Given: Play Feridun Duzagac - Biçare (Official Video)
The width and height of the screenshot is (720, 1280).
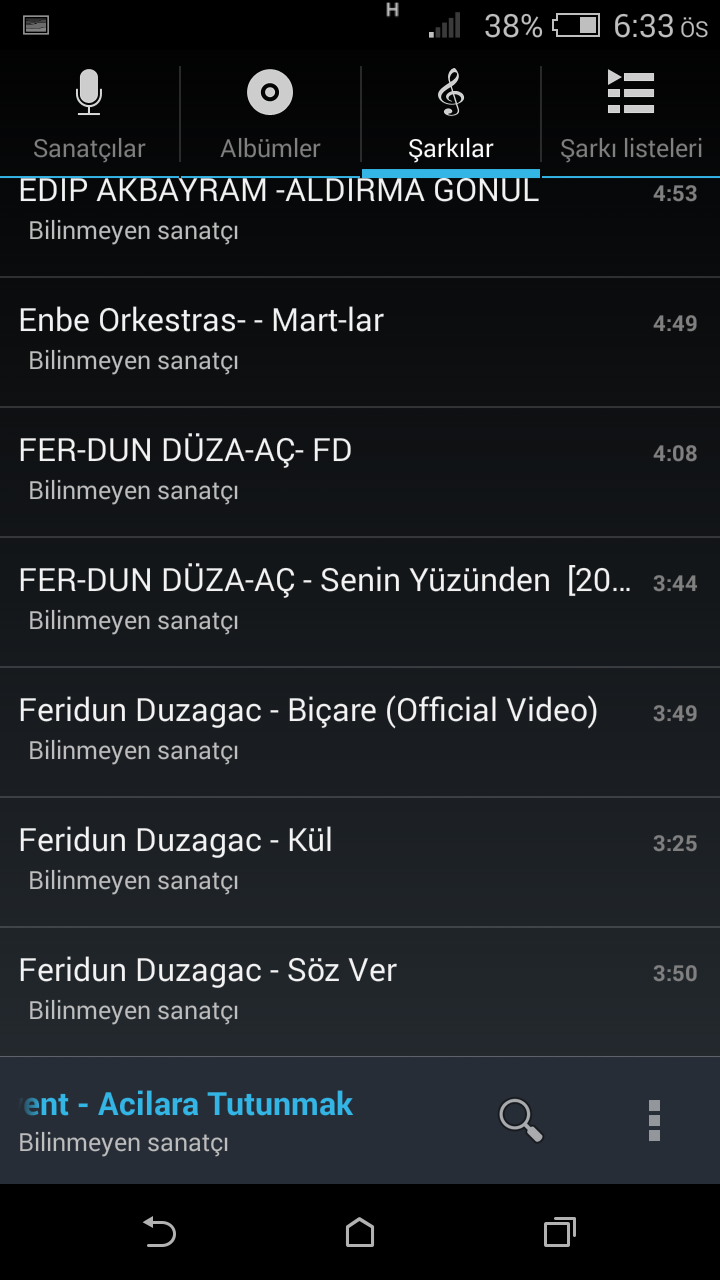Looking at the screenshot, I should point(330,730).
